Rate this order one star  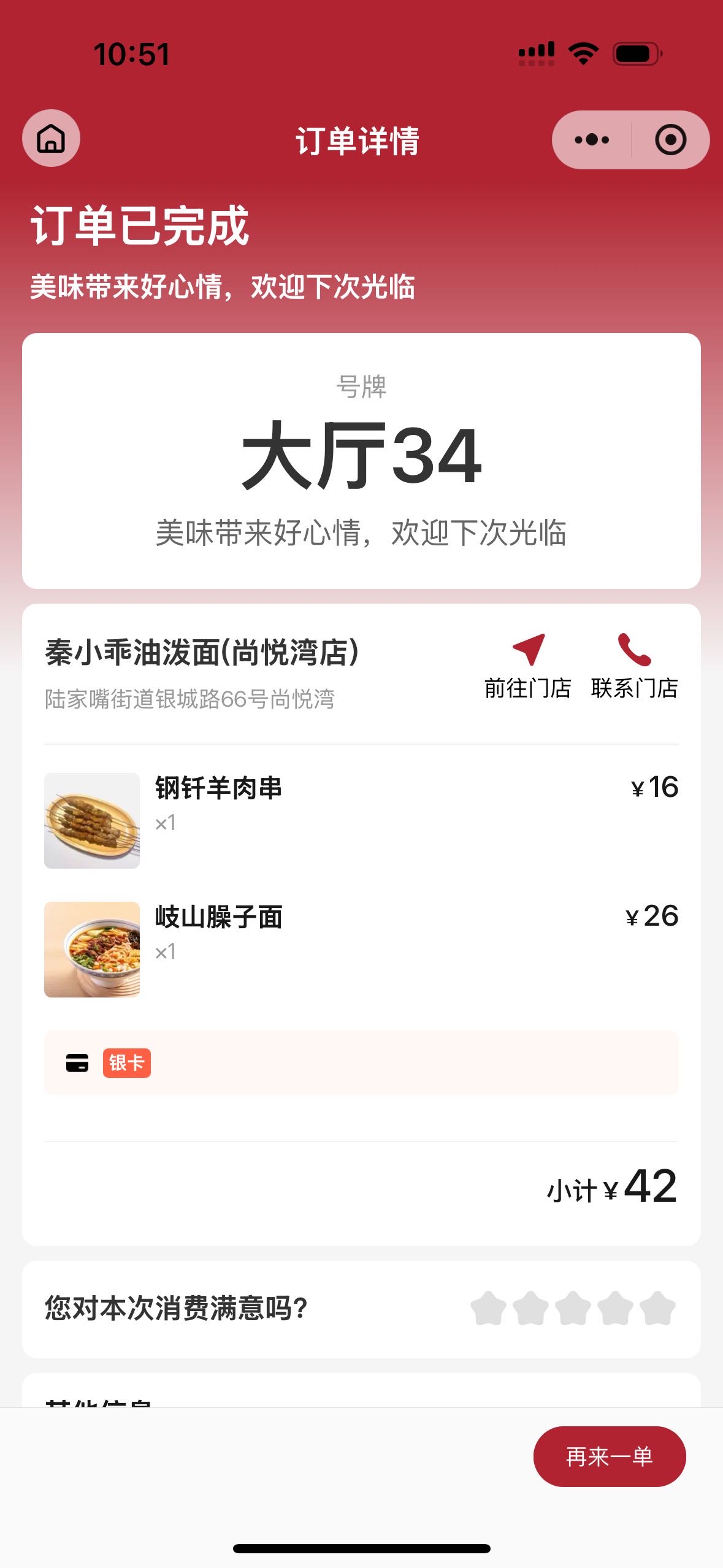click(x=488, y=1308)
